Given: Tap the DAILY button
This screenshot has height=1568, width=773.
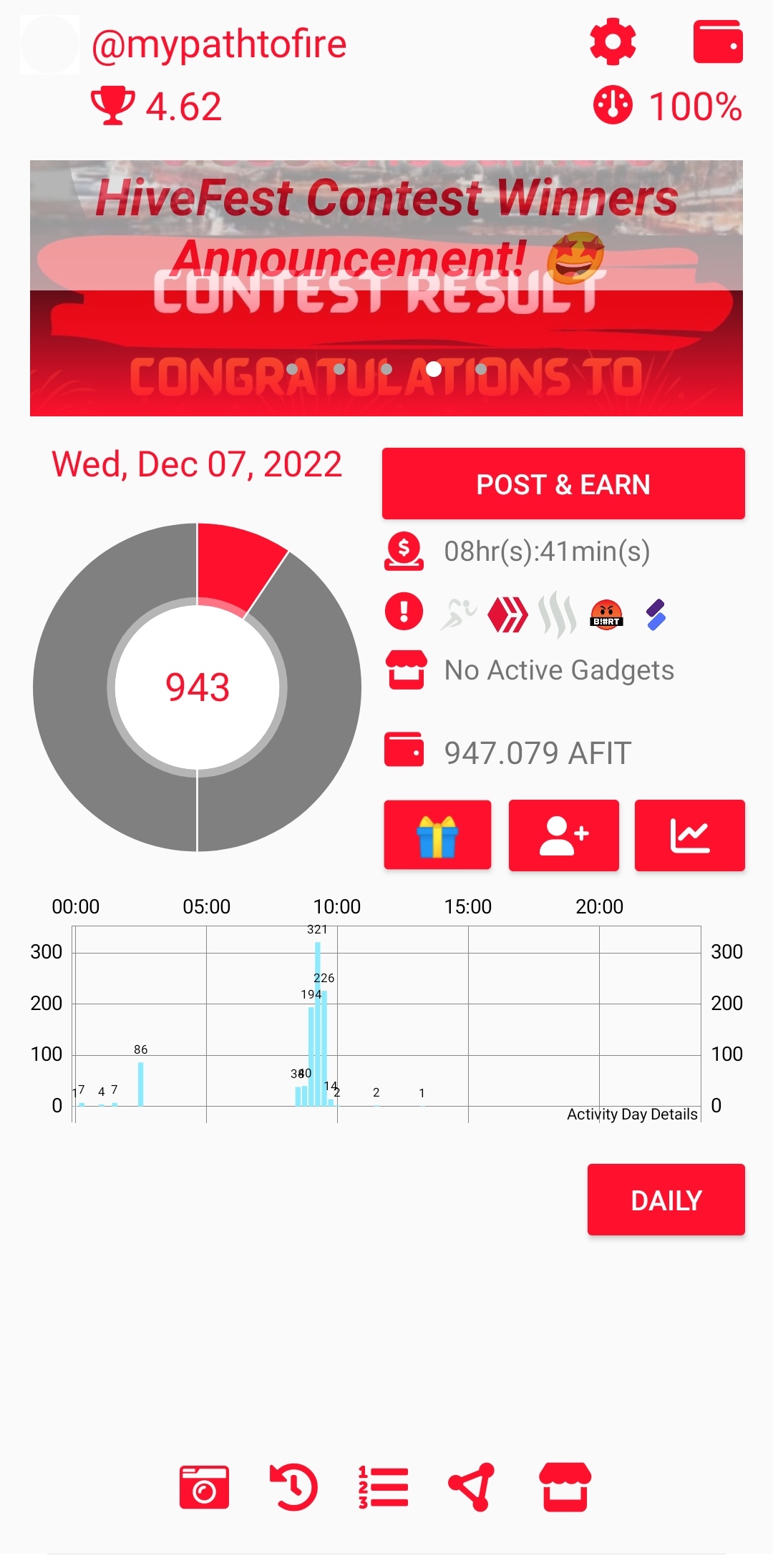Looking at the screenshot, I should (666, 1200).
